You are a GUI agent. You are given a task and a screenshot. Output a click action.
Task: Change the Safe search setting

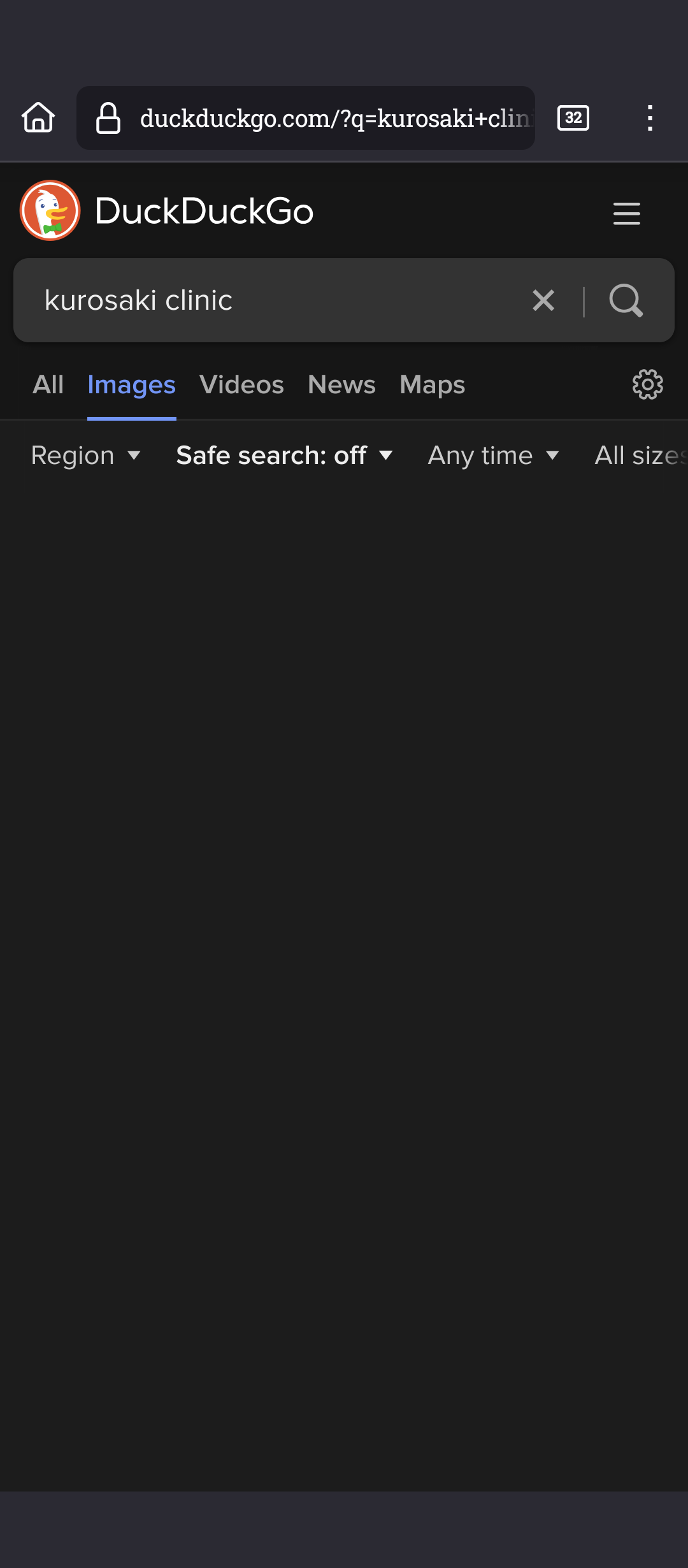click(284, 456)
